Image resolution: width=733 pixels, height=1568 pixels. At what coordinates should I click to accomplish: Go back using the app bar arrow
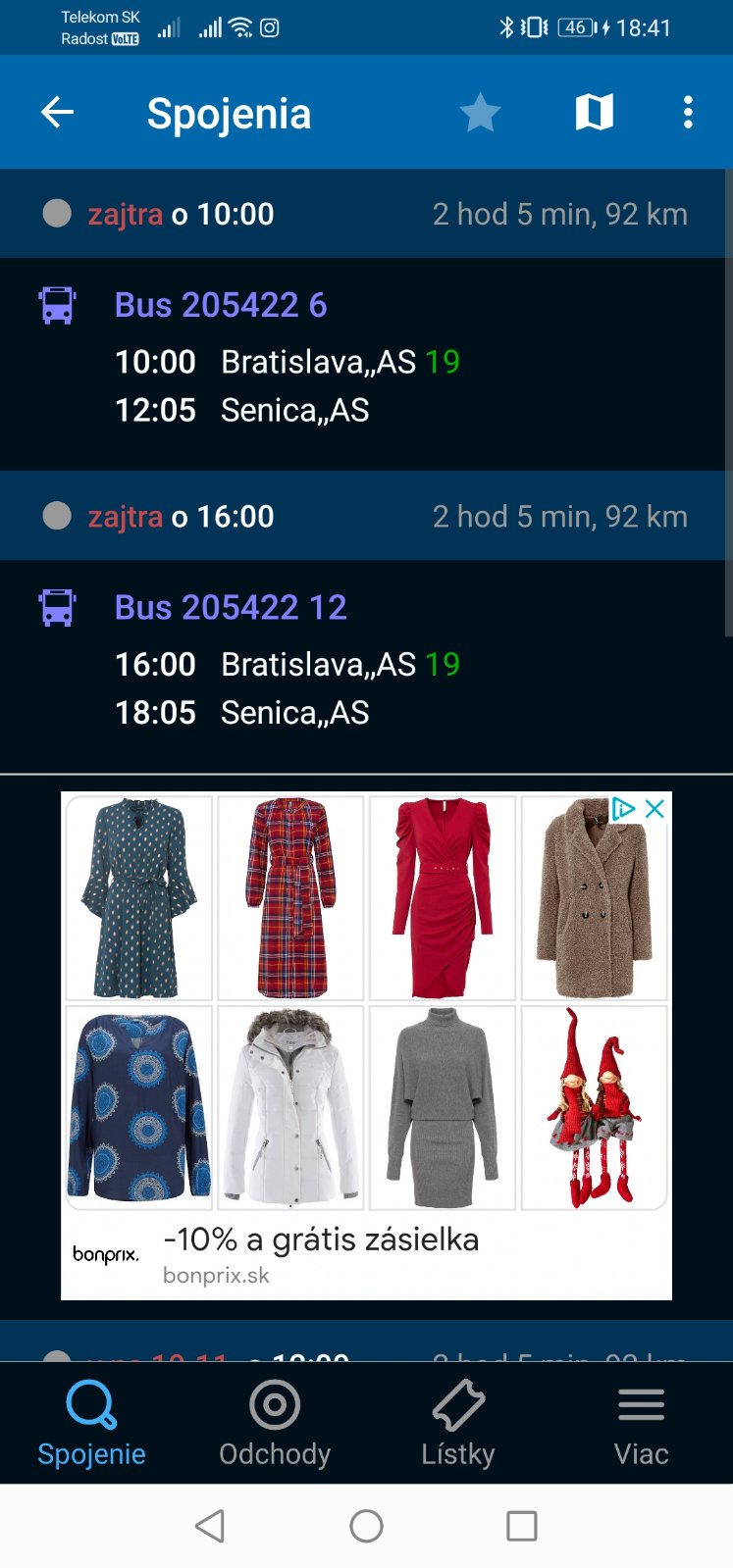tap(57, 113)
